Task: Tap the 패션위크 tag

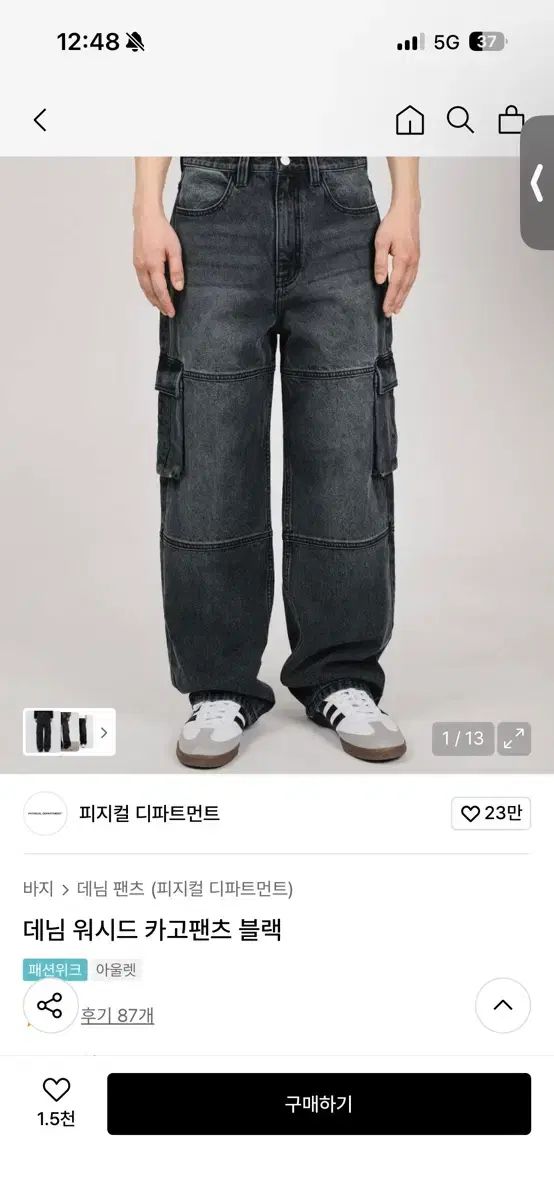Action: (x=55, y=969)
